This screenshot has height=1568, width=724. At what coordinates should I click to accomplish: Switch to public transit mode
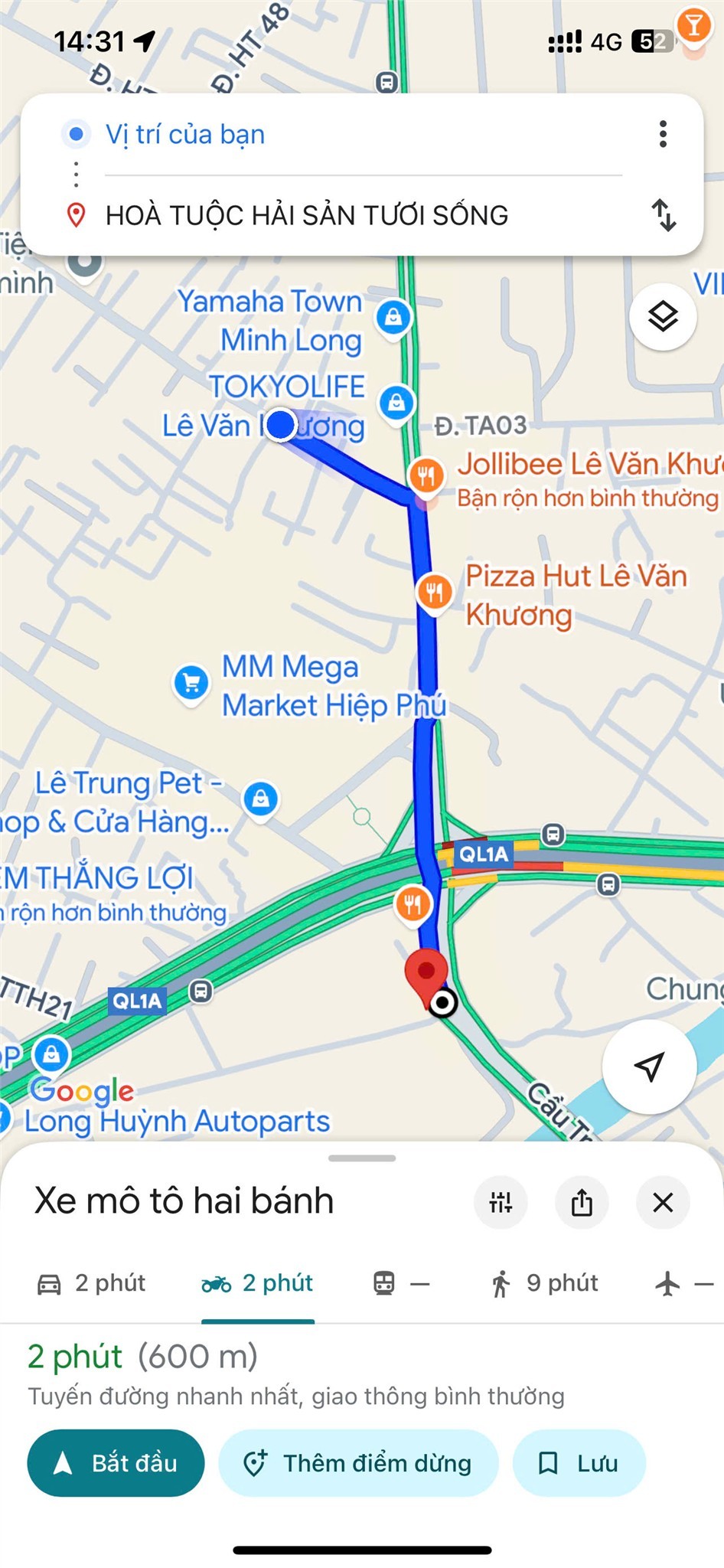[401, 1283]
